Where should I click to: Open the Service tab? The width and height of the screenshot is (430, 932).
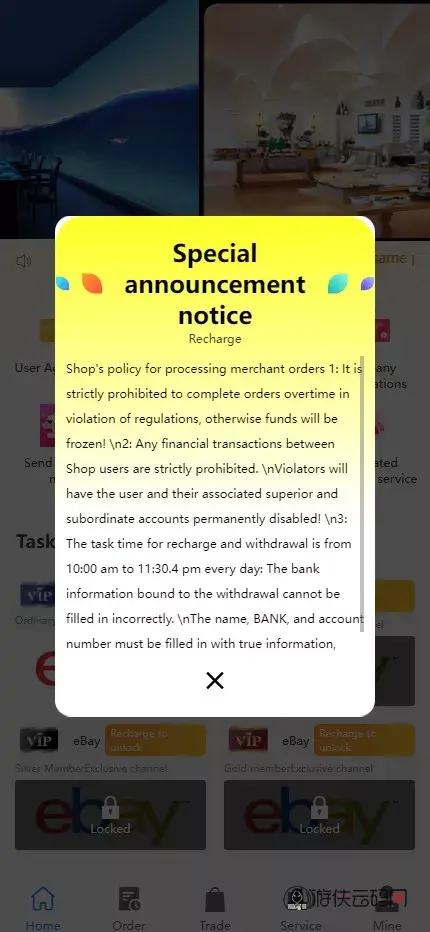click(300, 908)
